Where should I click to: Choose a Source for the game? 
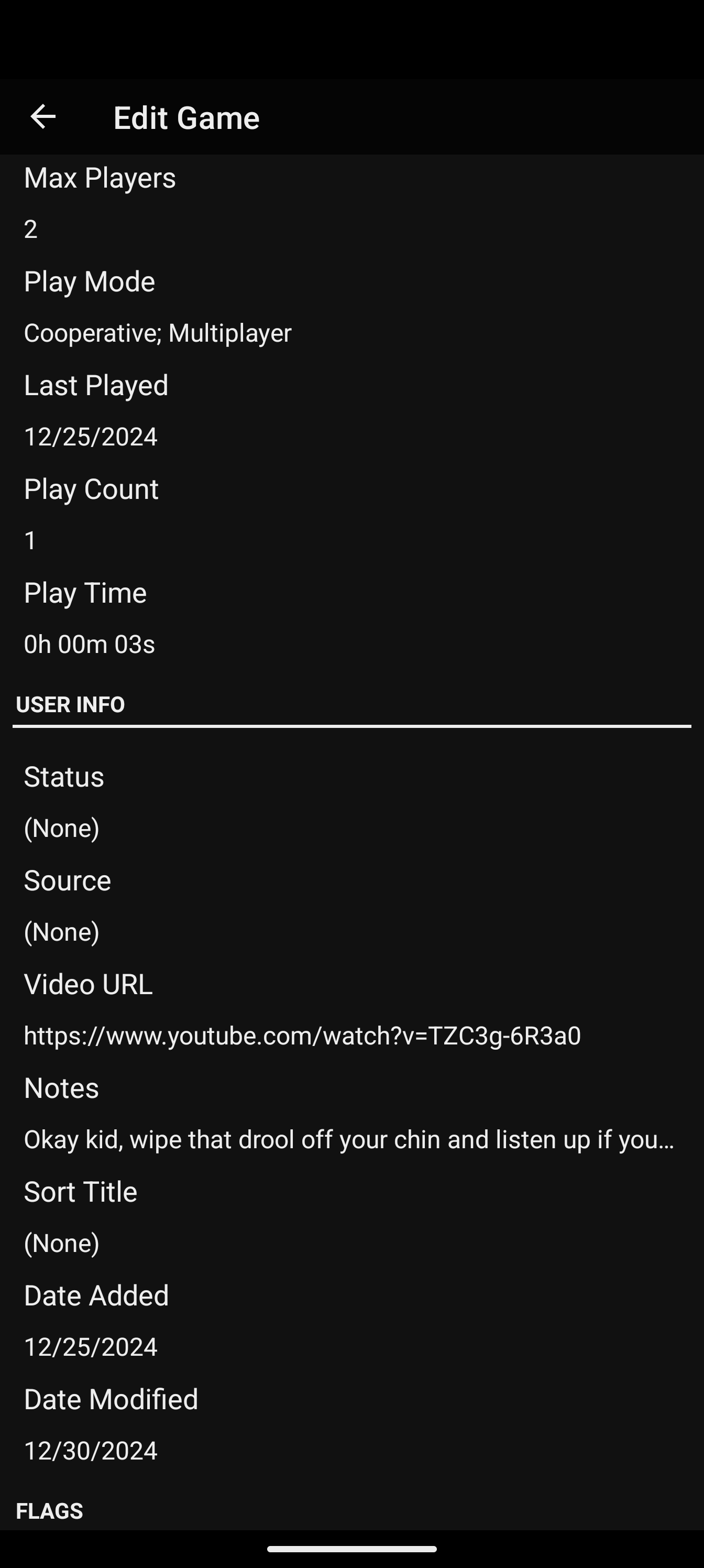coord(351,906)
